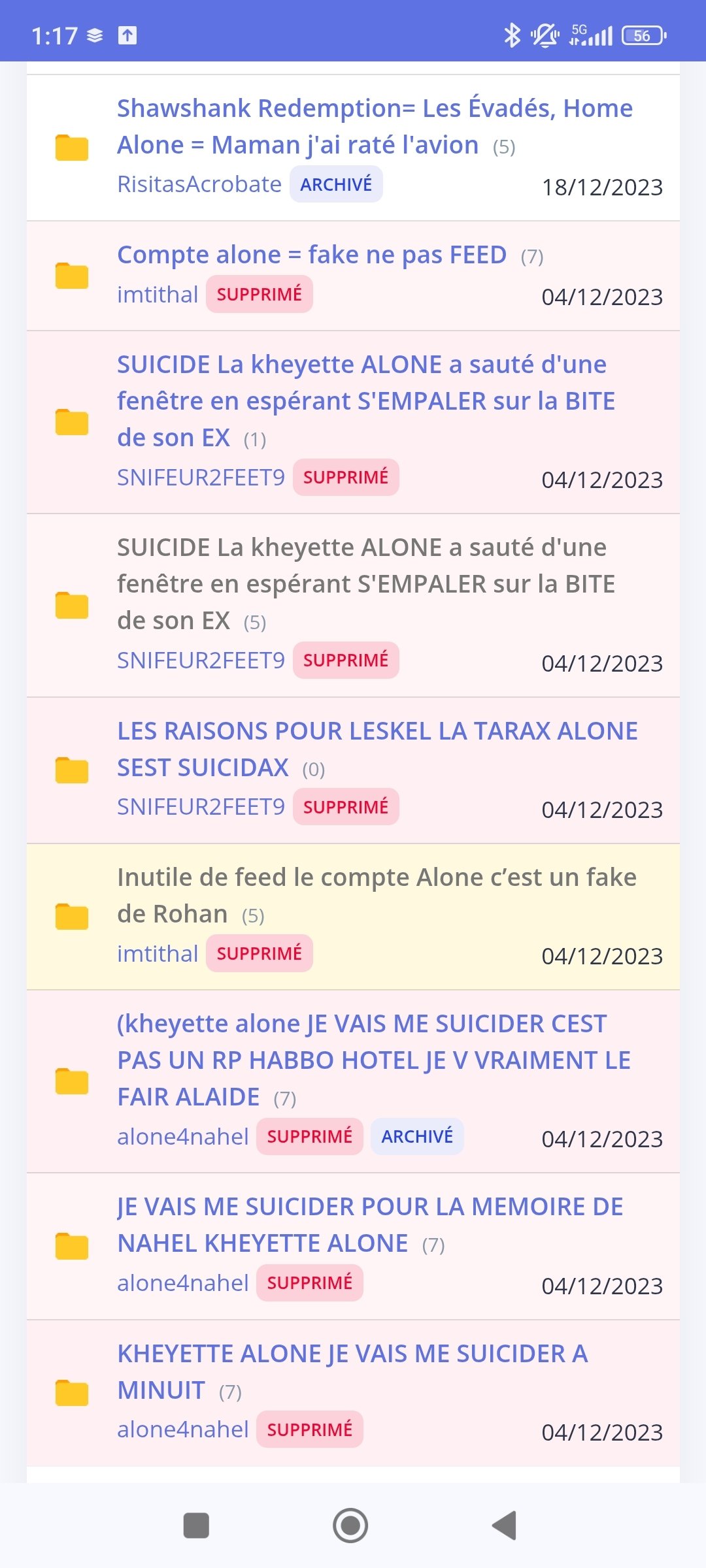View alone4nahel's profile under the "A MINUIT" topic

182,1429
